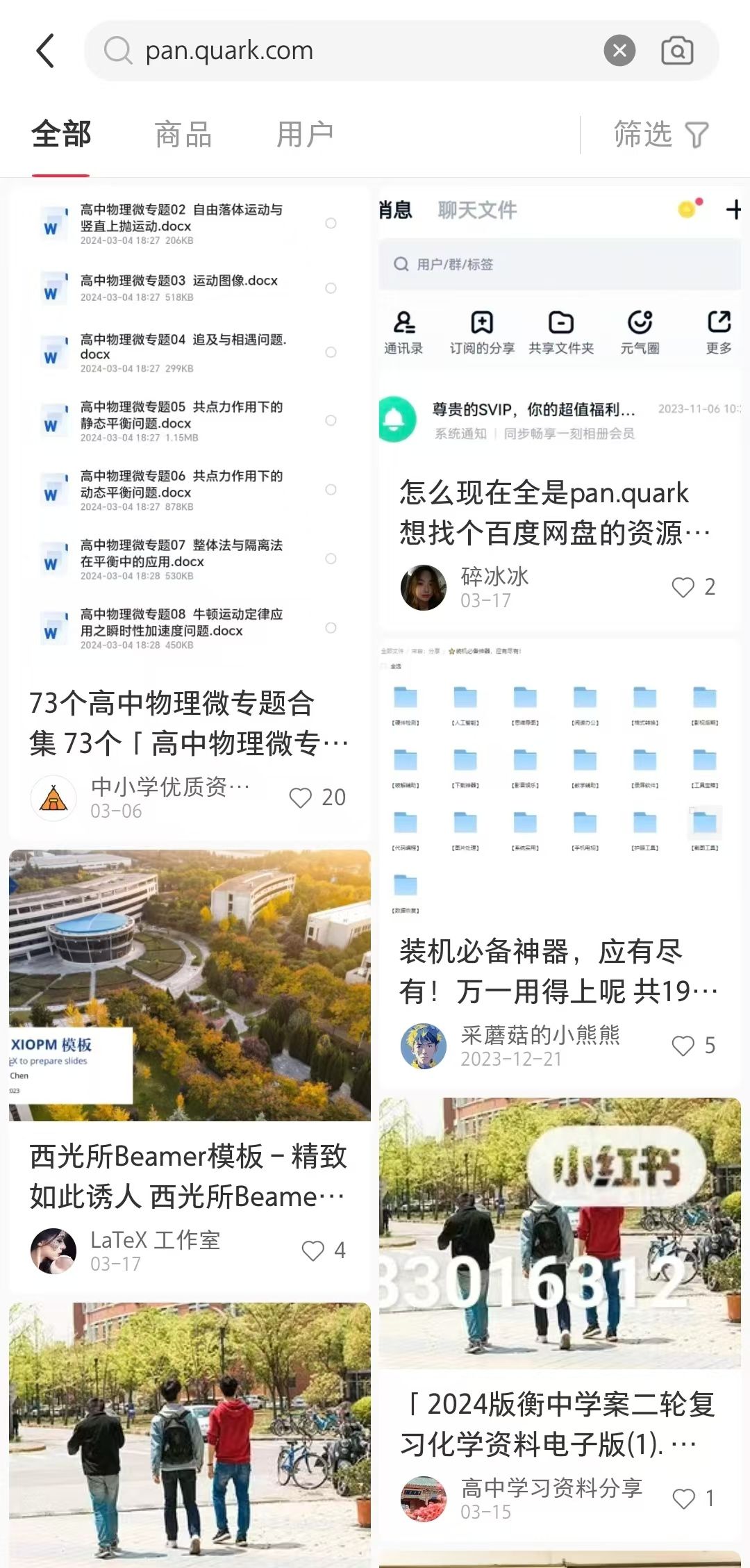Open image search via the camera icon
The width and height of the screenshot is (750, 1568).
pyautogui.click(x=675, y=50)
